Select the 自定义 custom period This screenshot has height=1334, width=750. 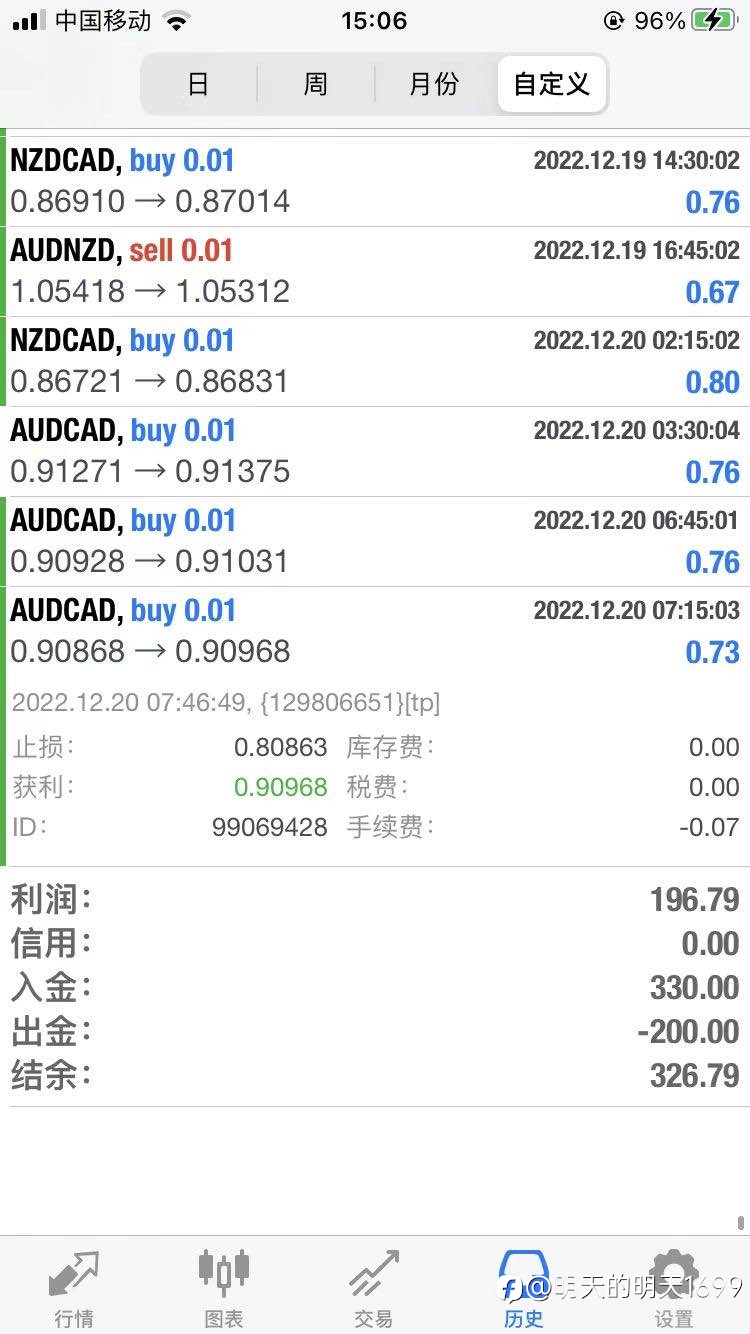coord(552,84)
